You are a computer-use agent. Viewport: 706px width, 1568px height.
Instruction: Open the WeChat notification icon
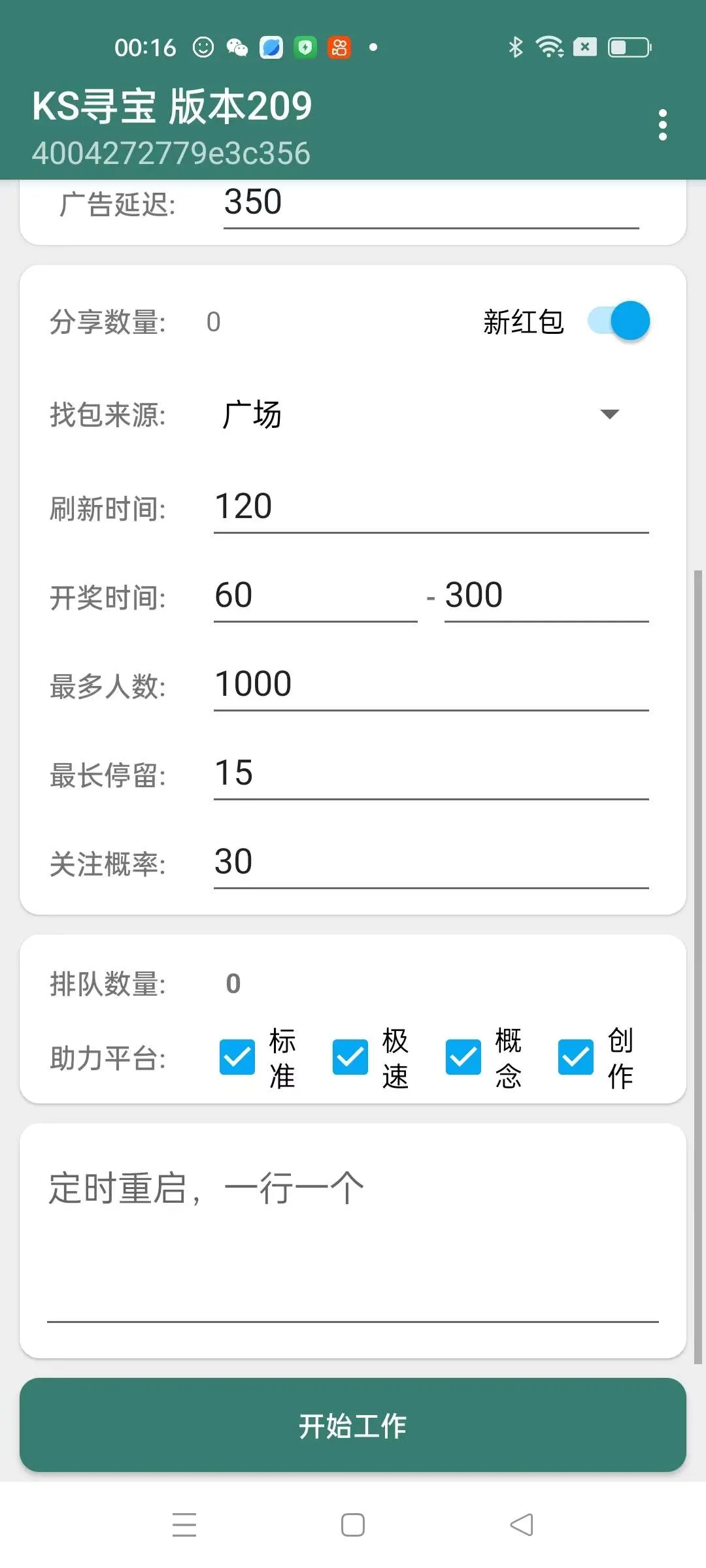tap(237, 46)
